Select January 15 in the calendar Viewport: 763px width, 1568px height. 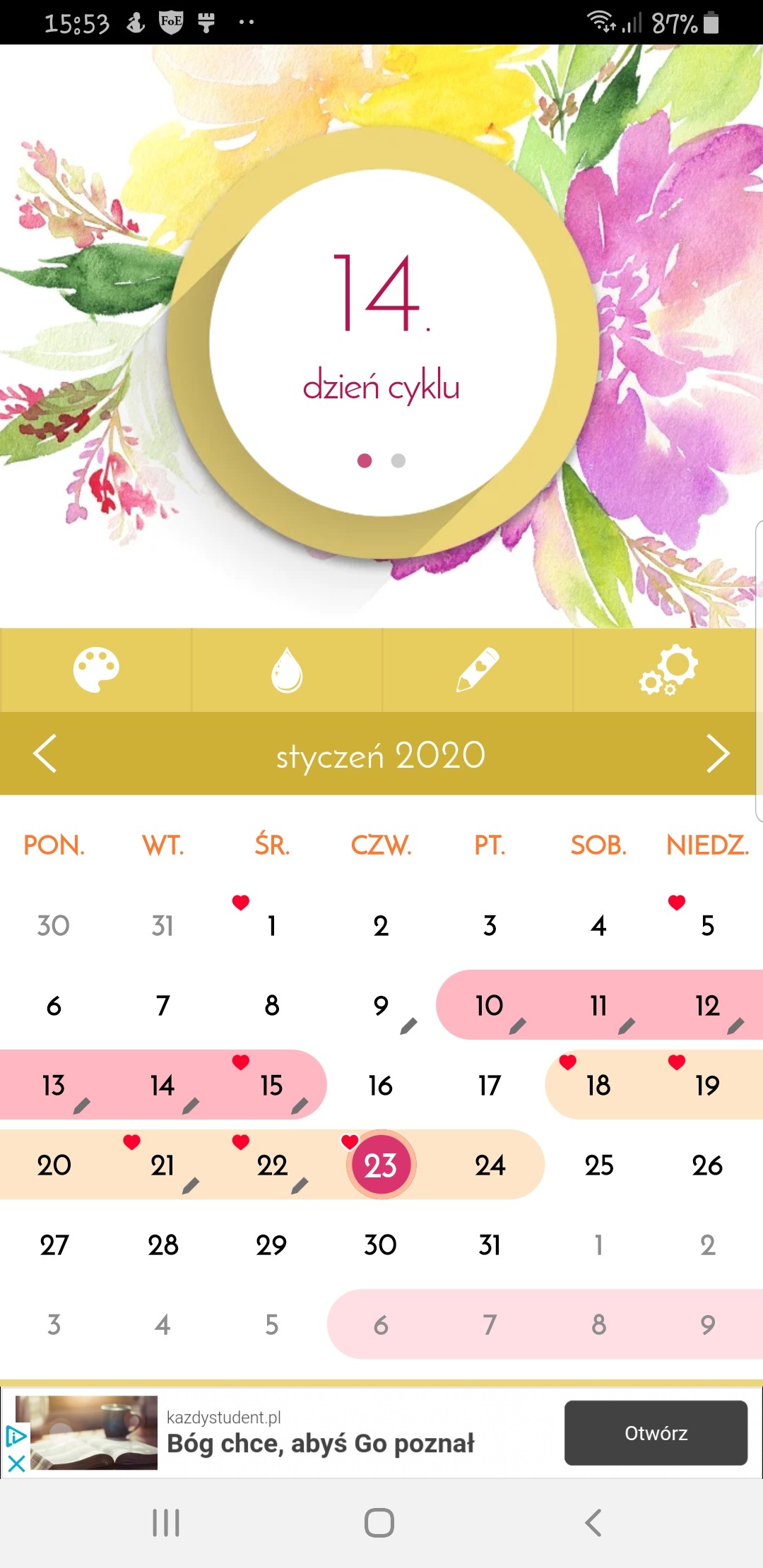tap(271, 1085)
